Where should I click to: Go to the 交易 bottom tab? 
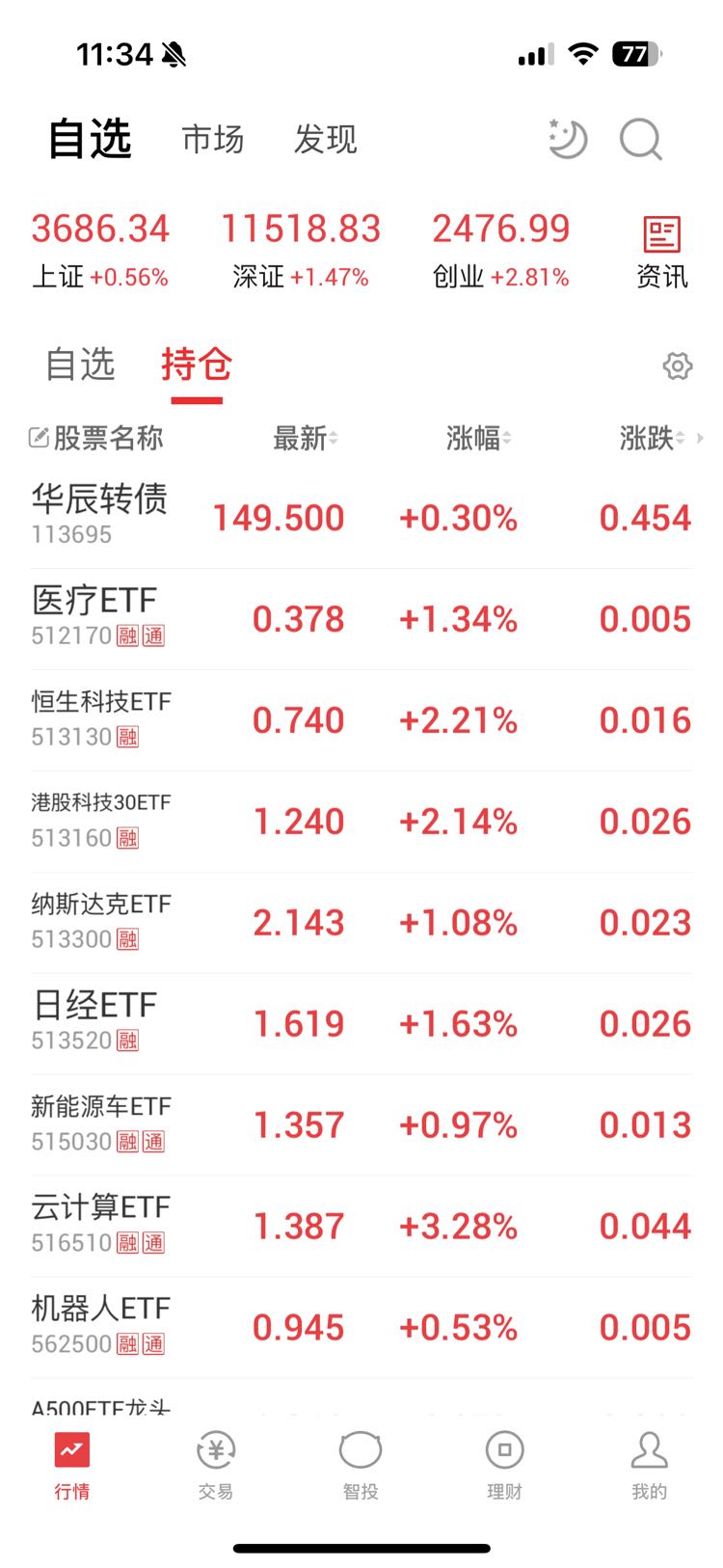(216, 1466)
